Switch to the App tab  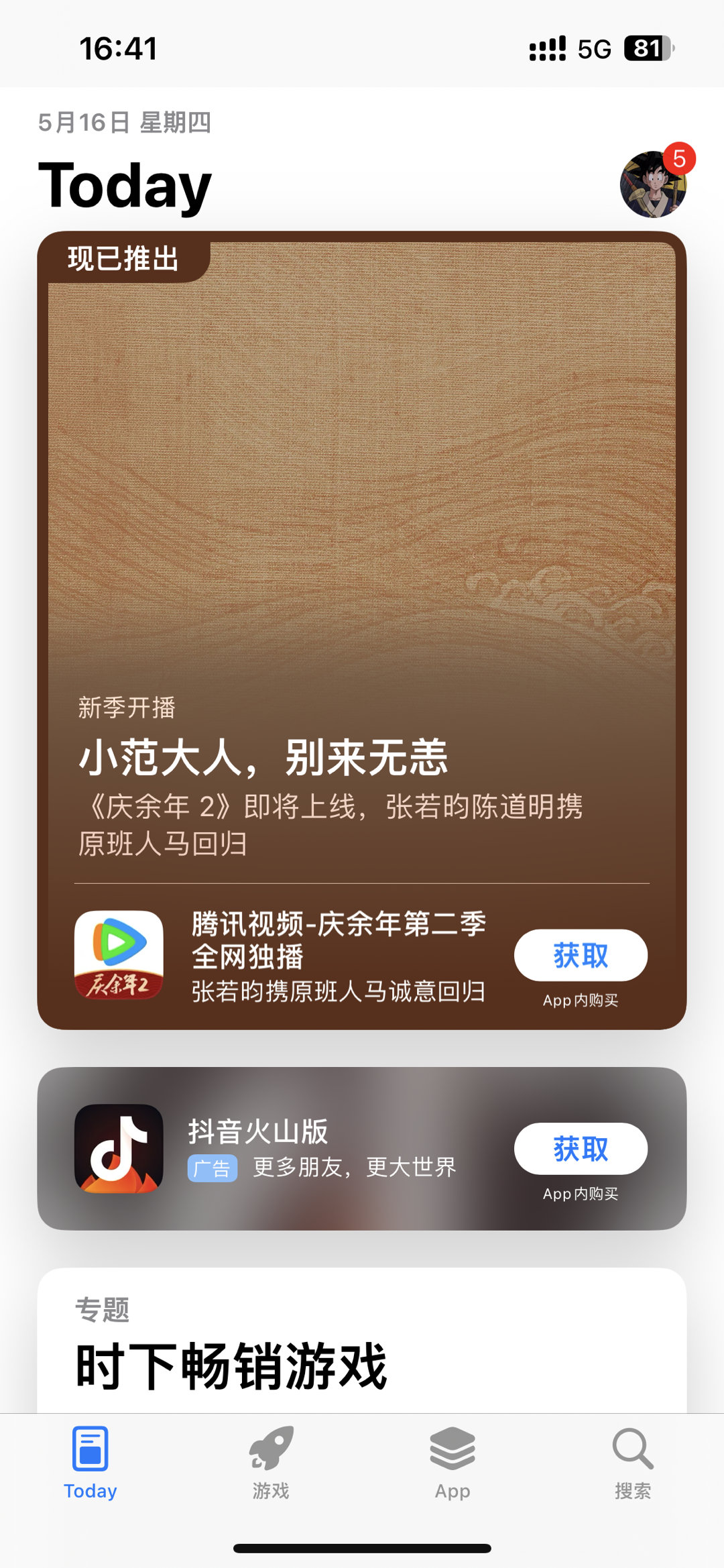pyautogui.click(x=452, y=1463)
